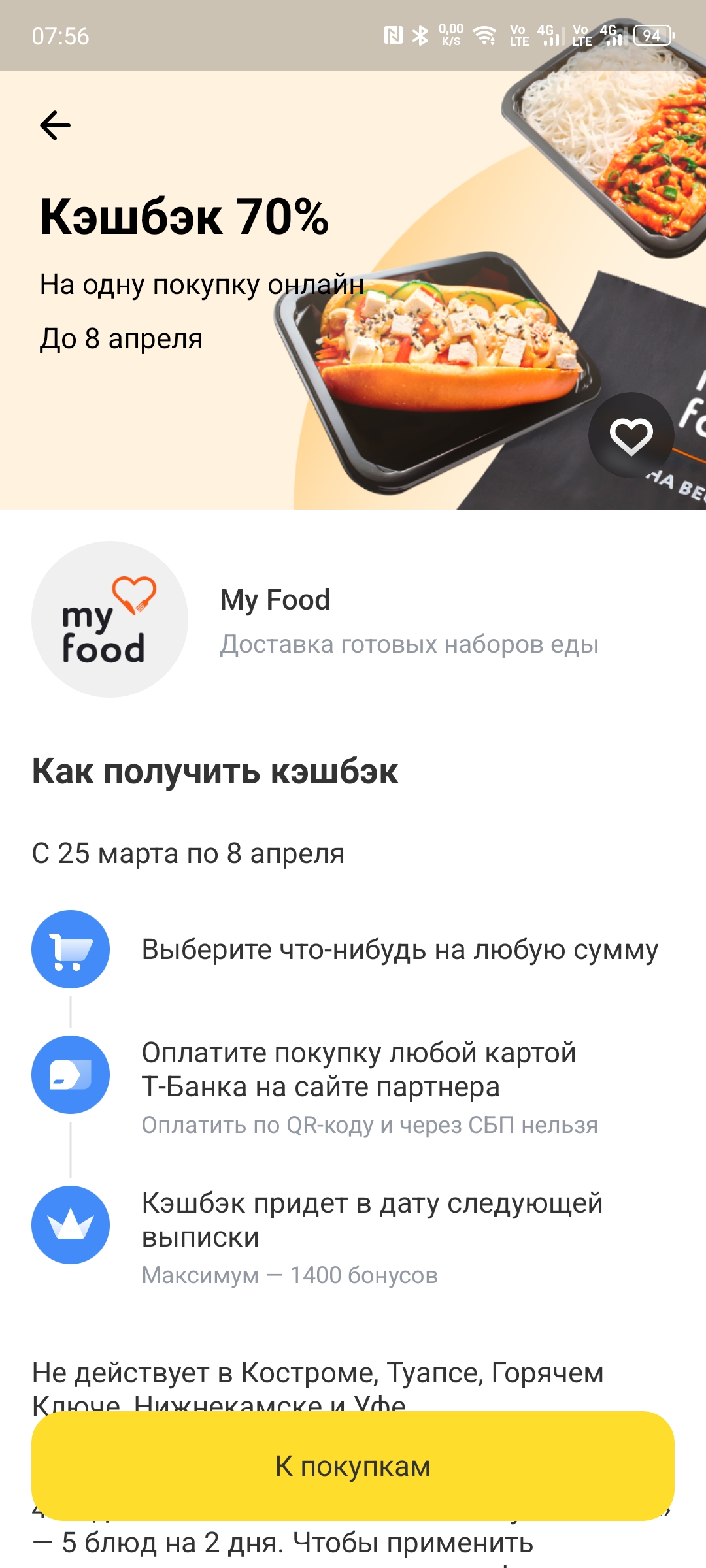Add the My Food offer to favorites
Image resolution: width=706 pixels, height=1568 pixels.
pos(631,436)
